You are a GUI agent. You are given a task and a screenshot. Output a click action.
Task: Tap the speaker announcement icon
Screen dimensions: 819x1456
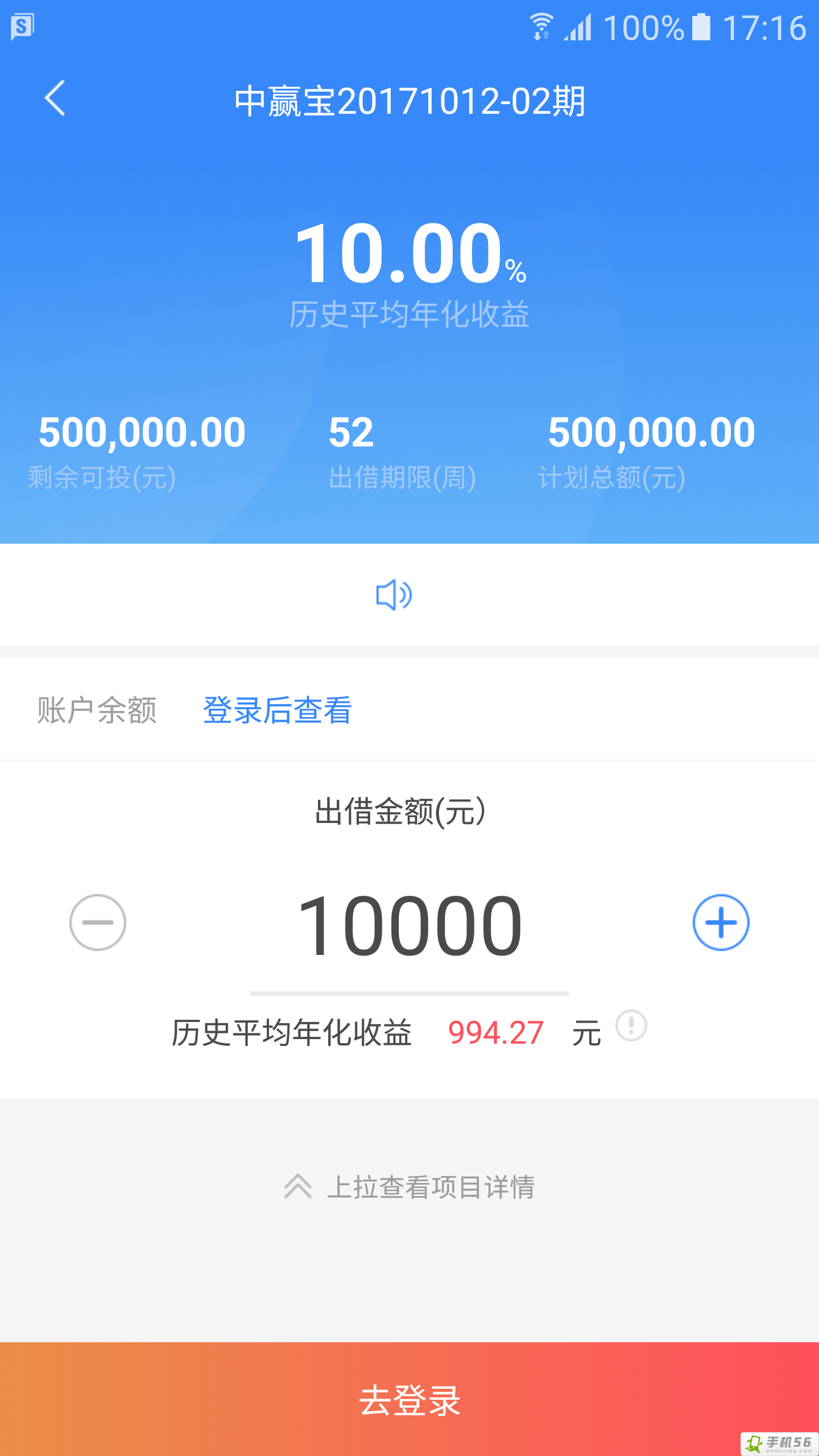[x=394, y=595]
